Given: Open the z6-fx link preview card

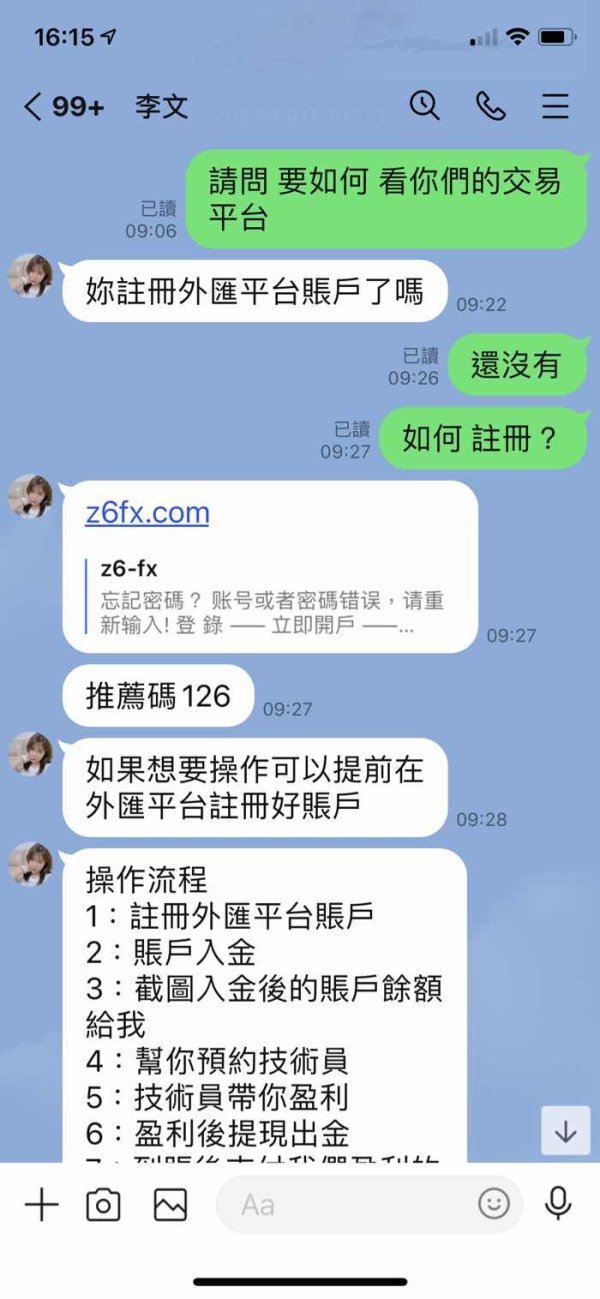Looking at the screenshot, I should click(272, 599).
